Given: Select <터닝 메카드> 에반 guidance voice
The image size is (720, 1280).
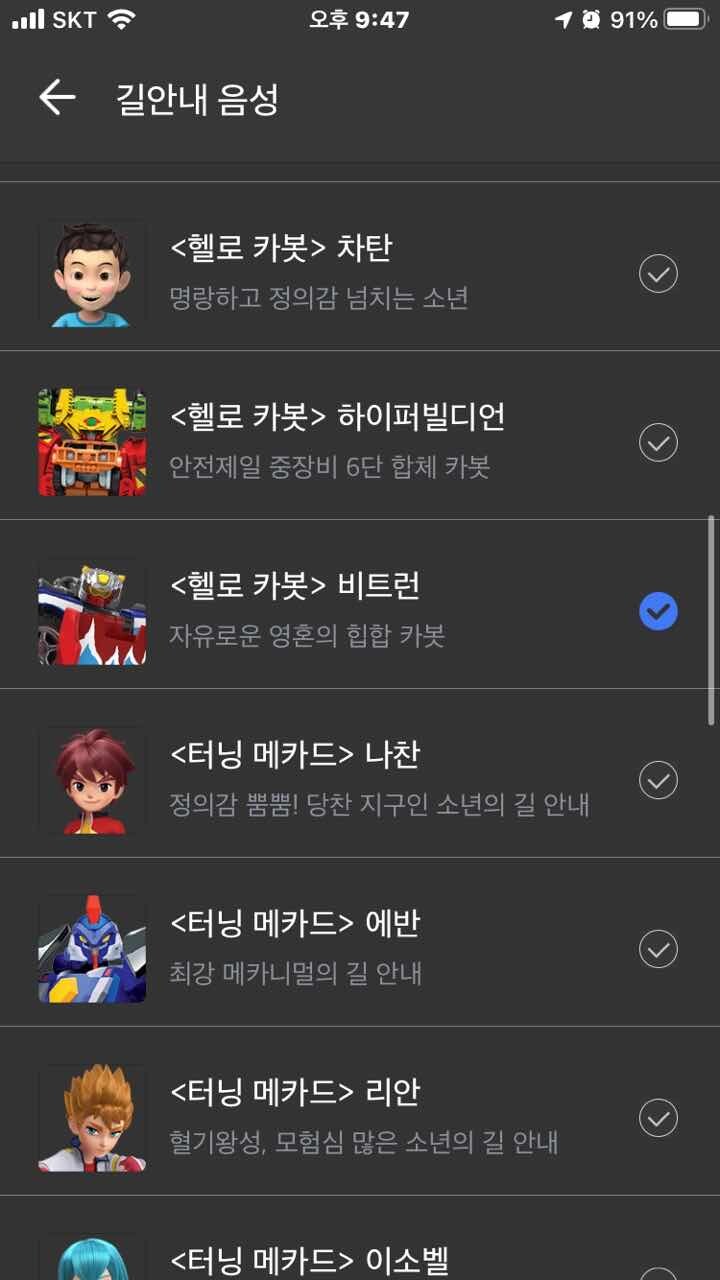Looking at the screenshot, I should [x=658, y=949].
